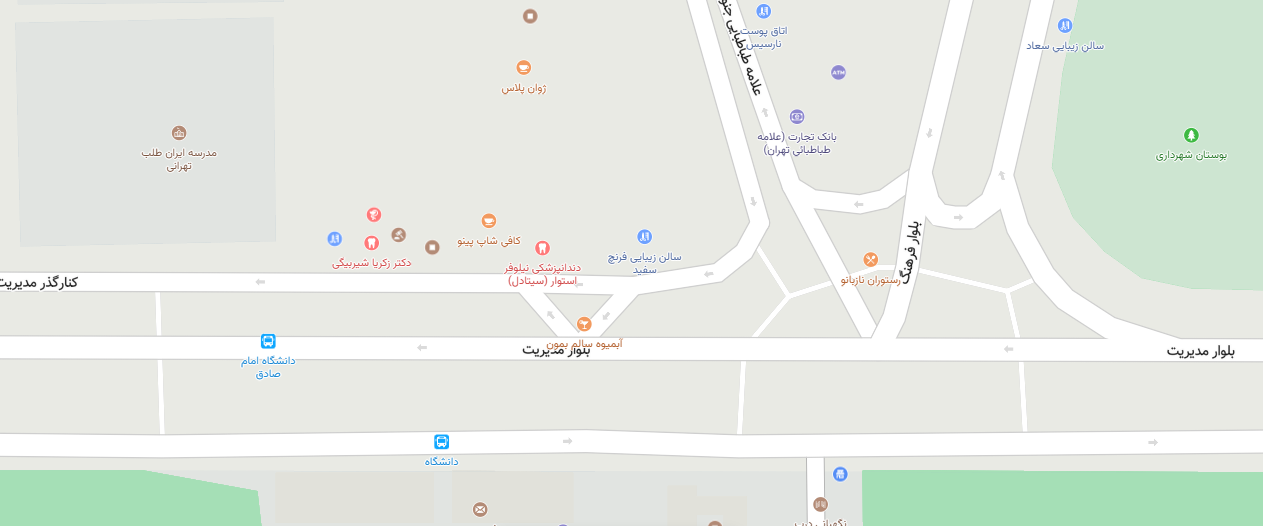The width and height of the screenshot is (1263, 526).
Task: Open the بانک تجارت bank marker
Action: pyautogui.click(x=797, y=117)
